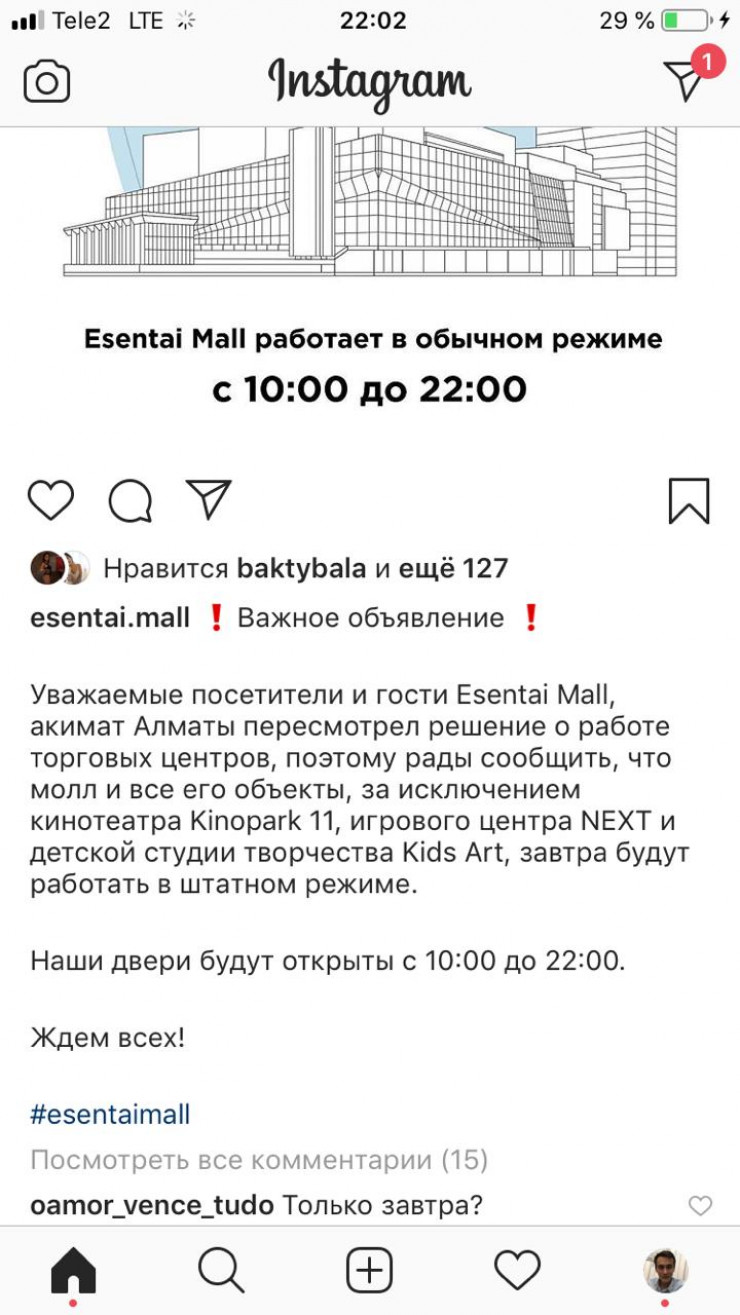This screenshot has height=1315, width=740.
Task: Open the Activity heart tab
Action: (x=517, y=1271)
